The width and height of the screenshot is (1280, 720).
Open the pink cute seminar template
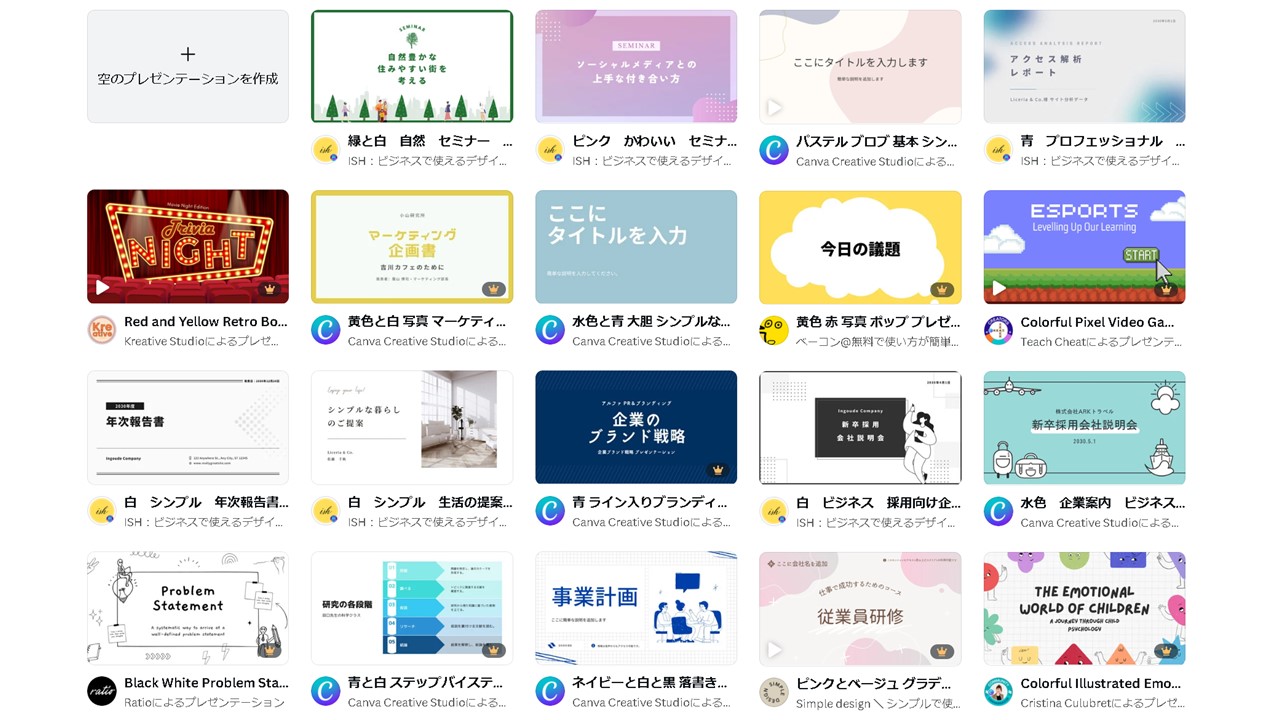[636, 67]
